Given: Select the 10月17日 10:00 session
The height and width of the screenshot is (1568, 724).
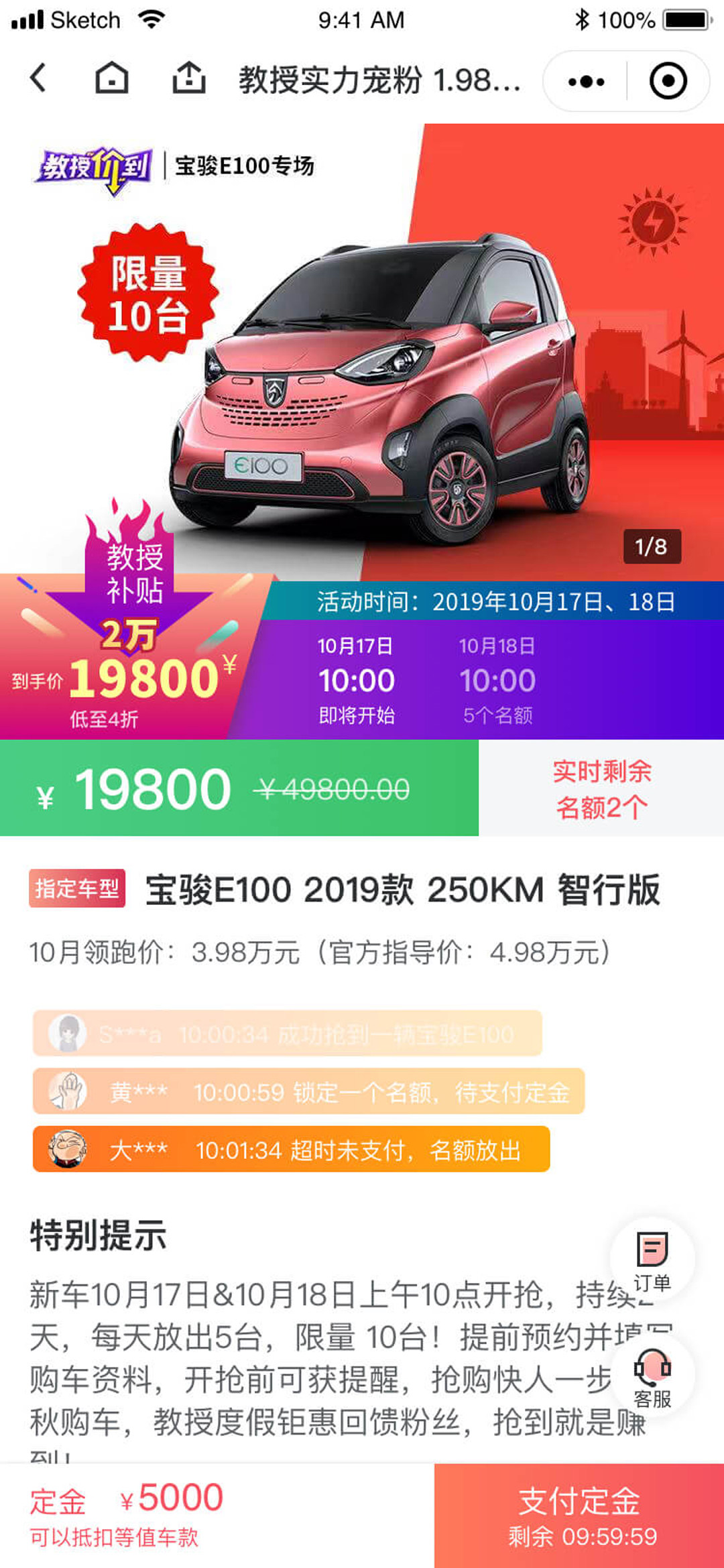Looking at the screenshot, I should pos(356,680).
